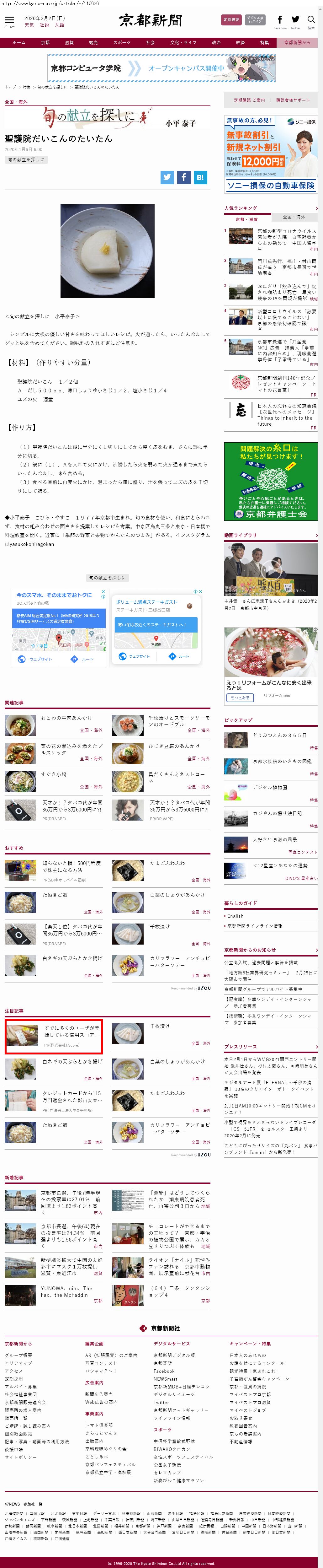Open the 天気 link in the header
323x1568 pixels.
pyautogui.click(x=29, y=25)
